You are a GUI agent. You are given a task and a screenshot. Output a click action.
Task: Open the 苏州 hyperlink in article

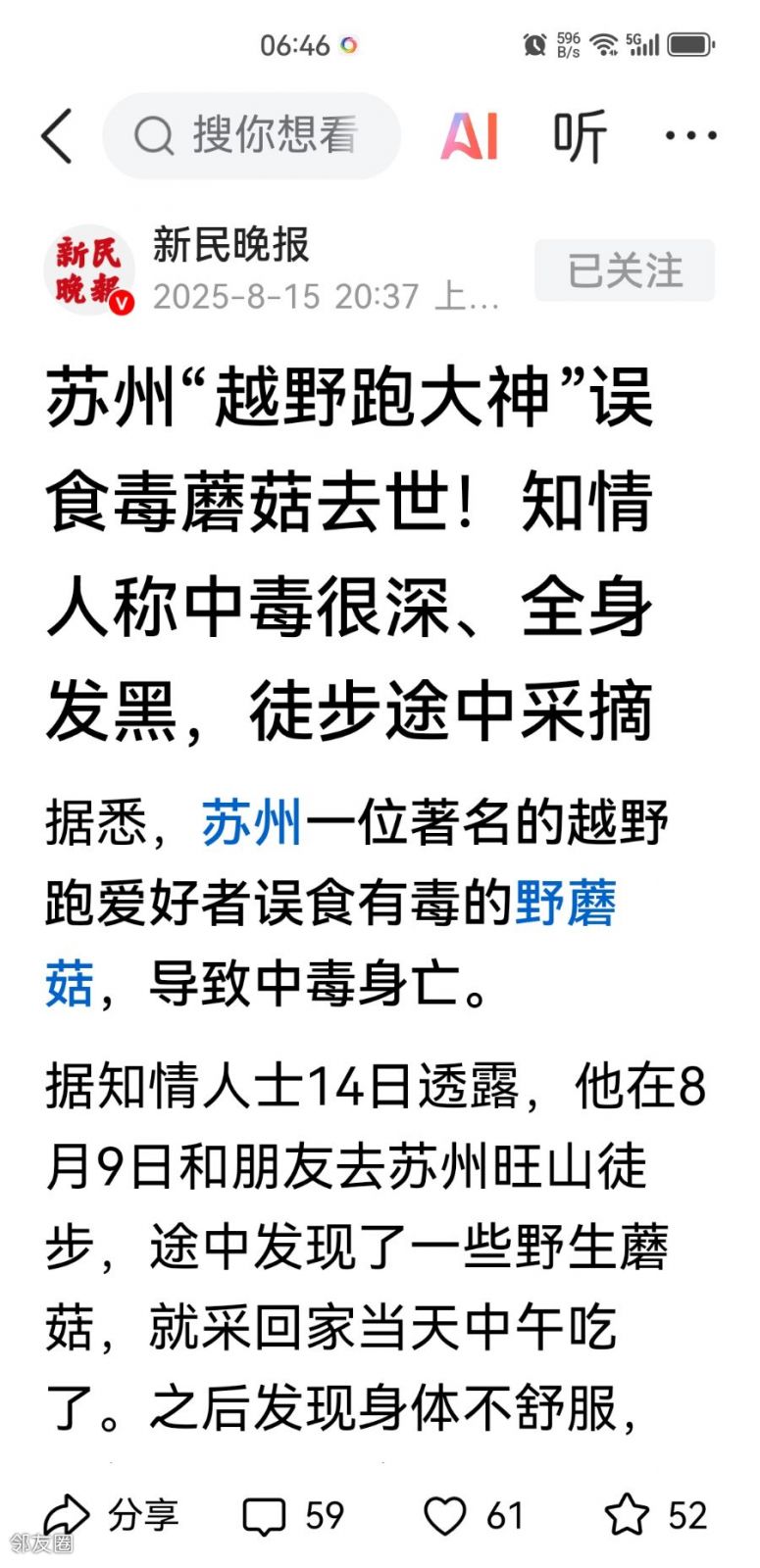click(252, 821)
